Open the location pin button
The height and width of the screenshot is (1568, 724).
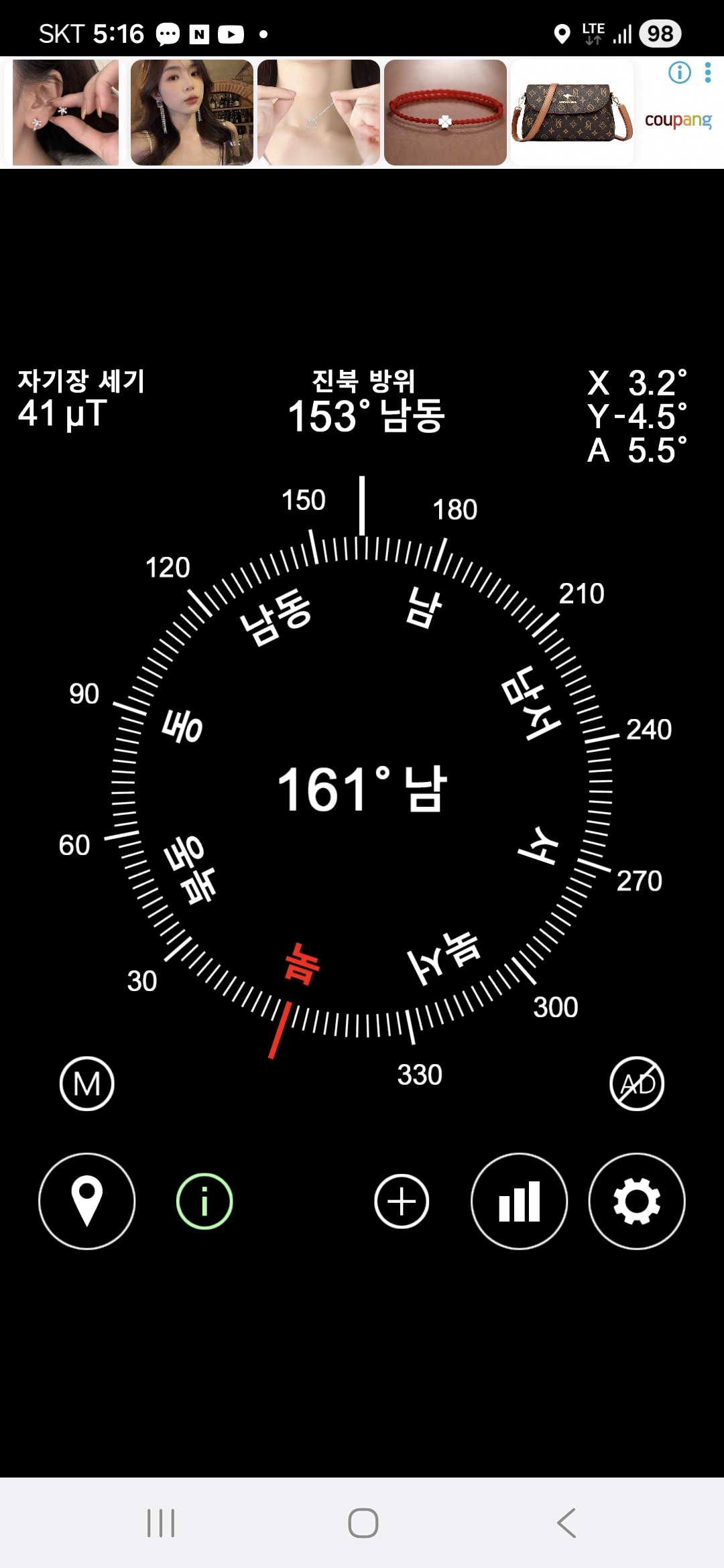click(x=87, y=1201)
